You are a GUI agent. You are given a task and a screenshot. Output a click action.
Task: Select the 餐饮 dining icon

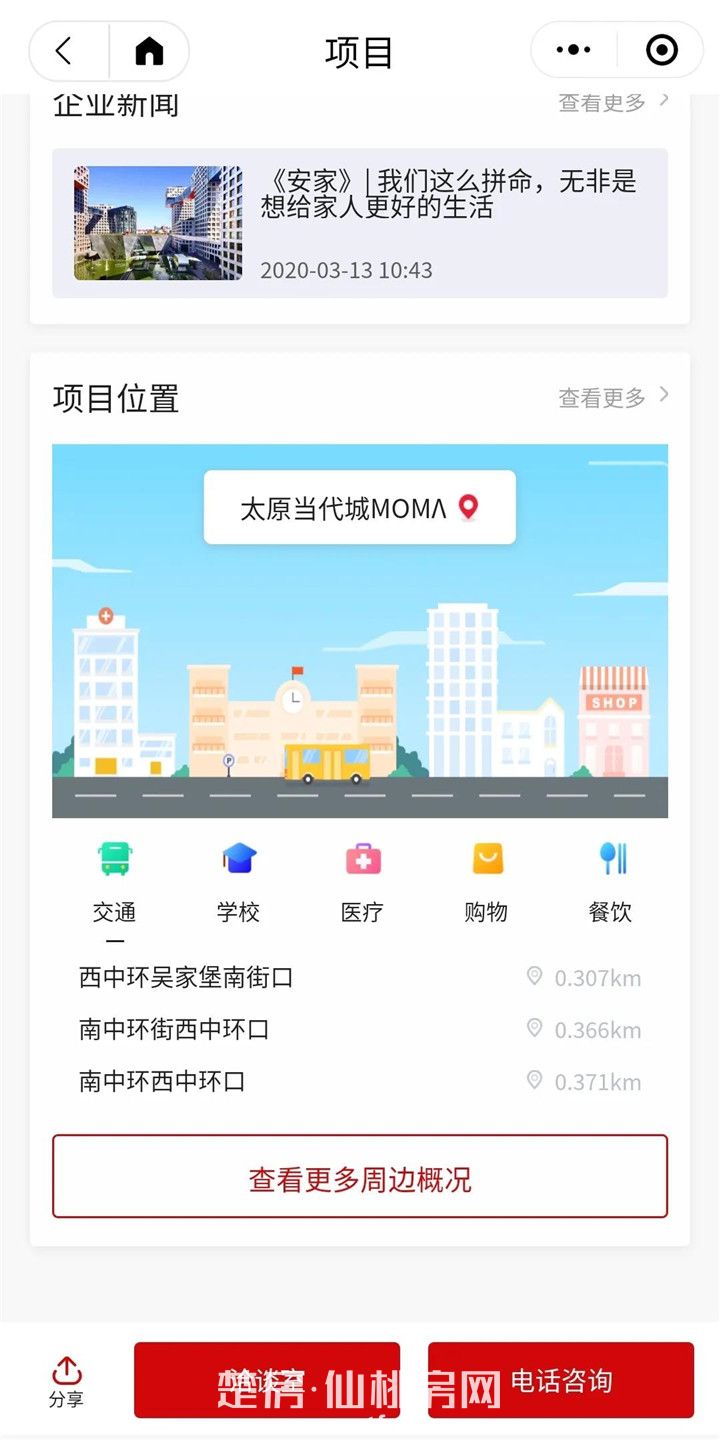tap(609, 859)
